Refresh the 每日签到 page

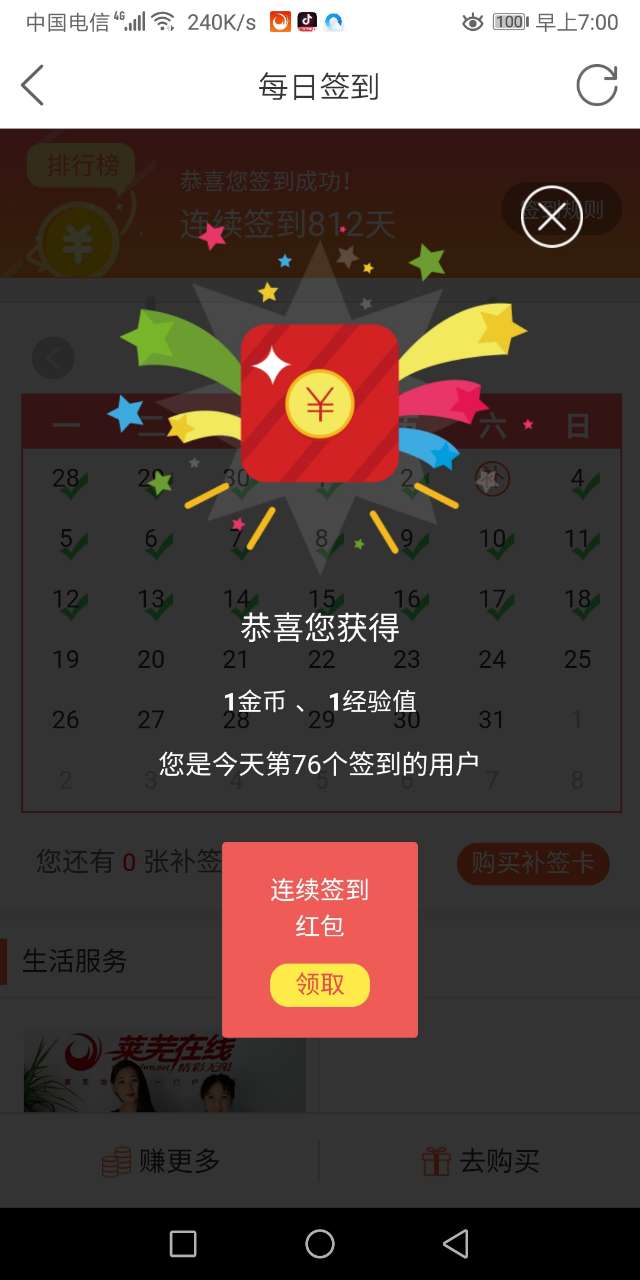(597, 86)
